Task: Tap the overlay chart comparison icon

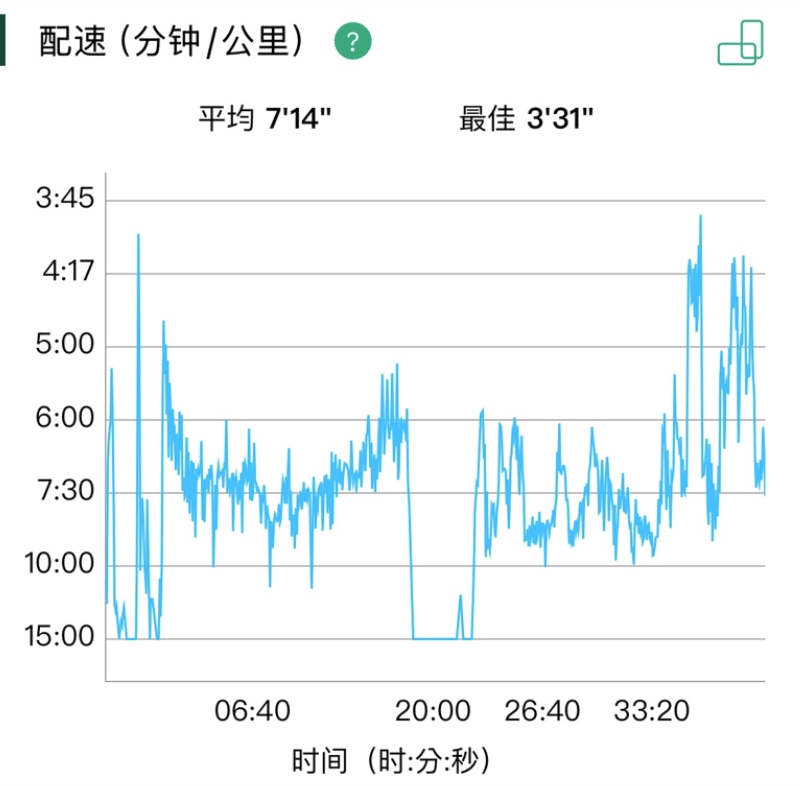Action: [740, 42]
